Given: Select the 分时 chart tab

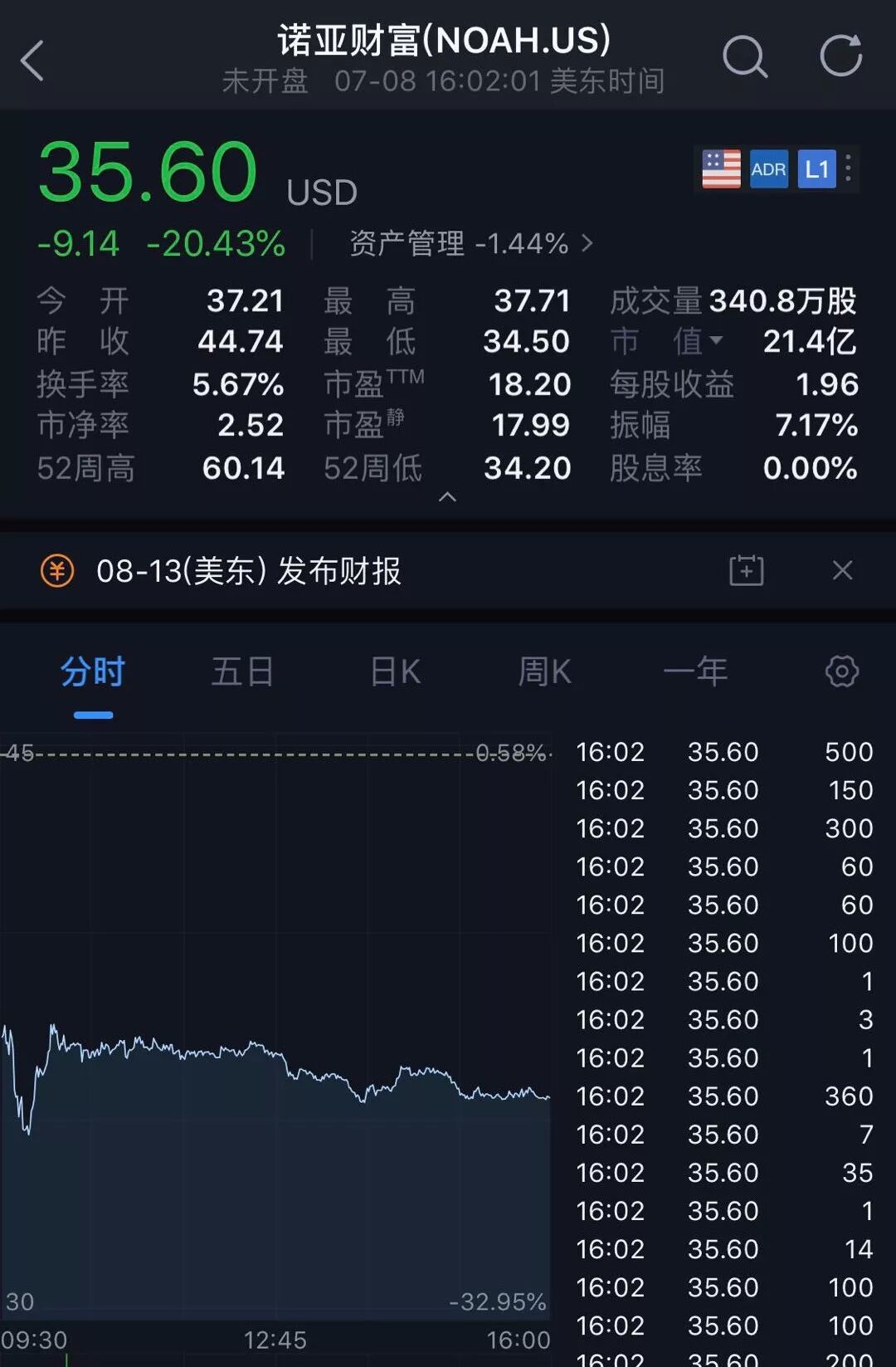Looking at the screenshot, I should [93, 672].
